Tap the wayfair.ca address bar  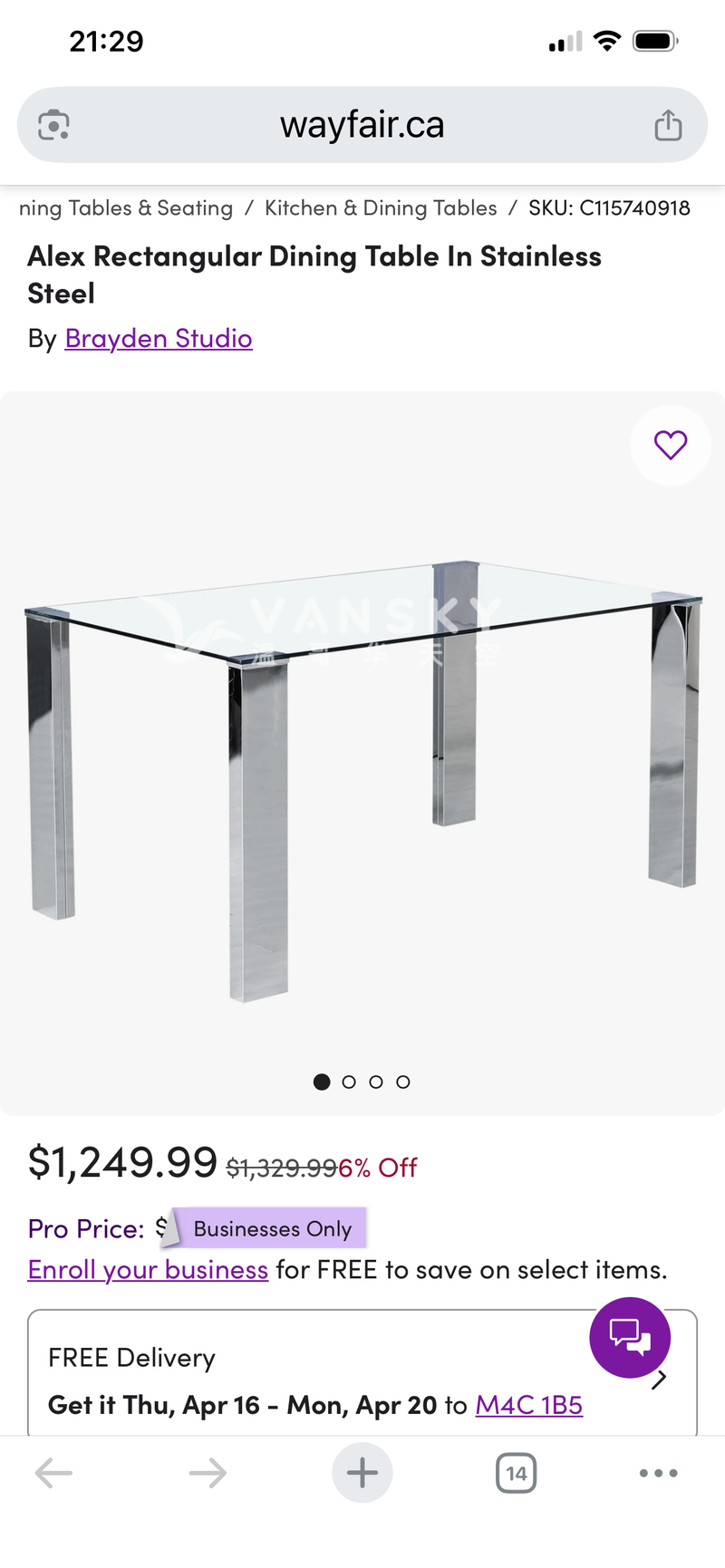(362, 125)
